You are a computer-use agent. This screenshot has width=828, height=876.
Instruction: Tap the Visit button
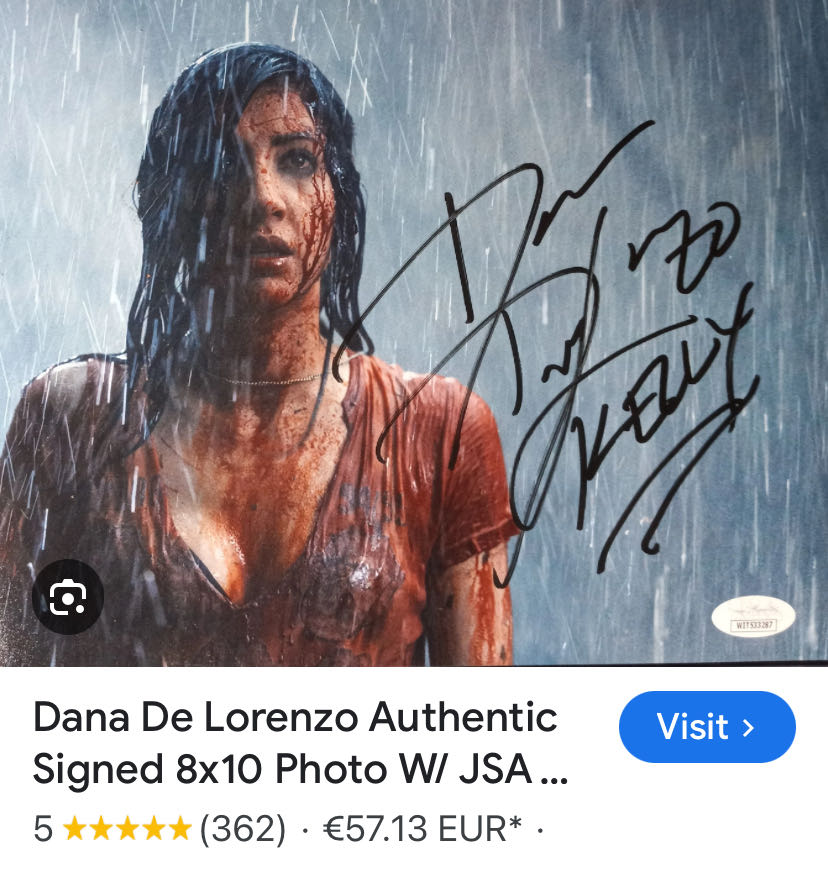point(707,727)
